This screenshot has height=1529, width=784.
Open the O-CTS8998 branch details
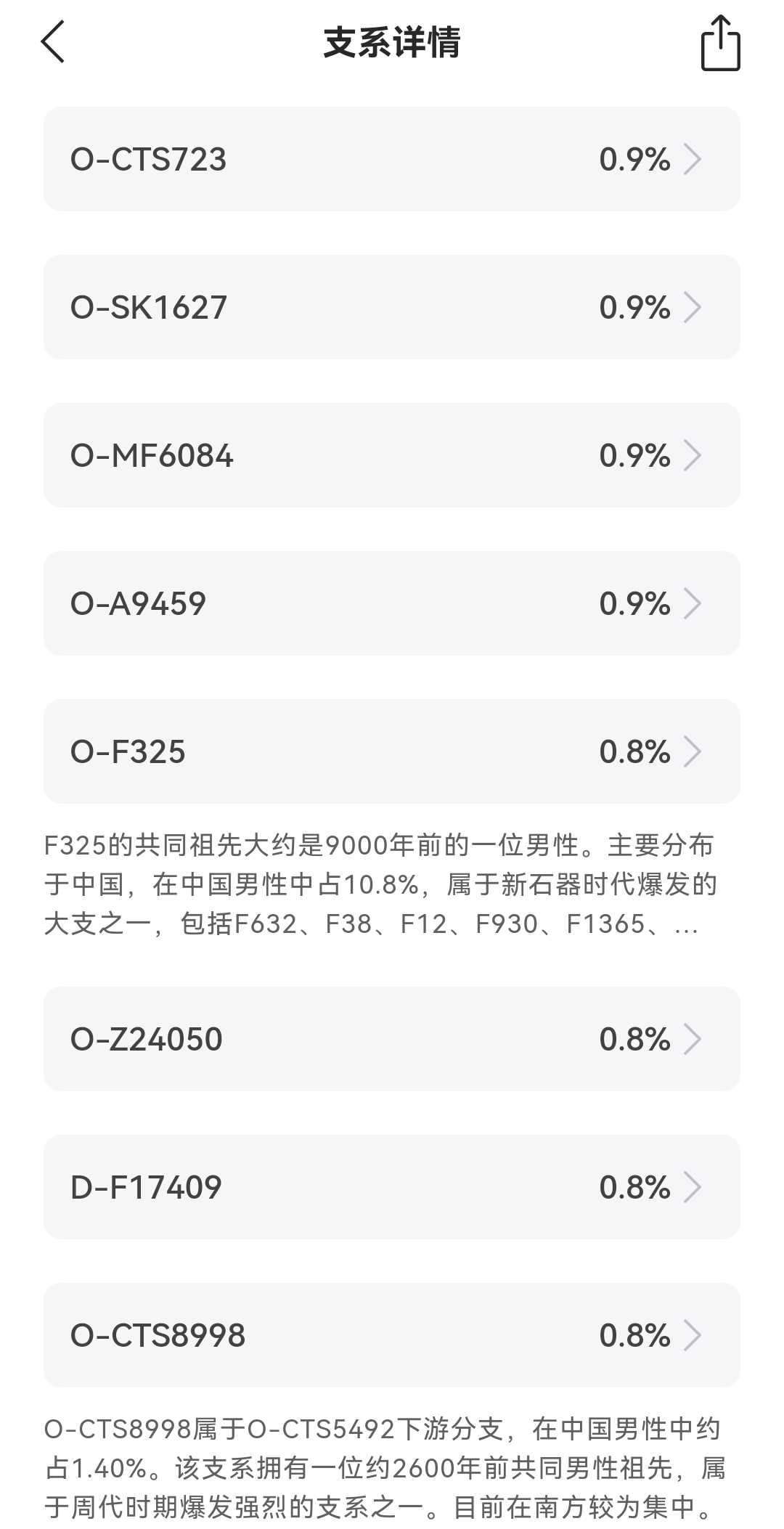pos(392,1335)
